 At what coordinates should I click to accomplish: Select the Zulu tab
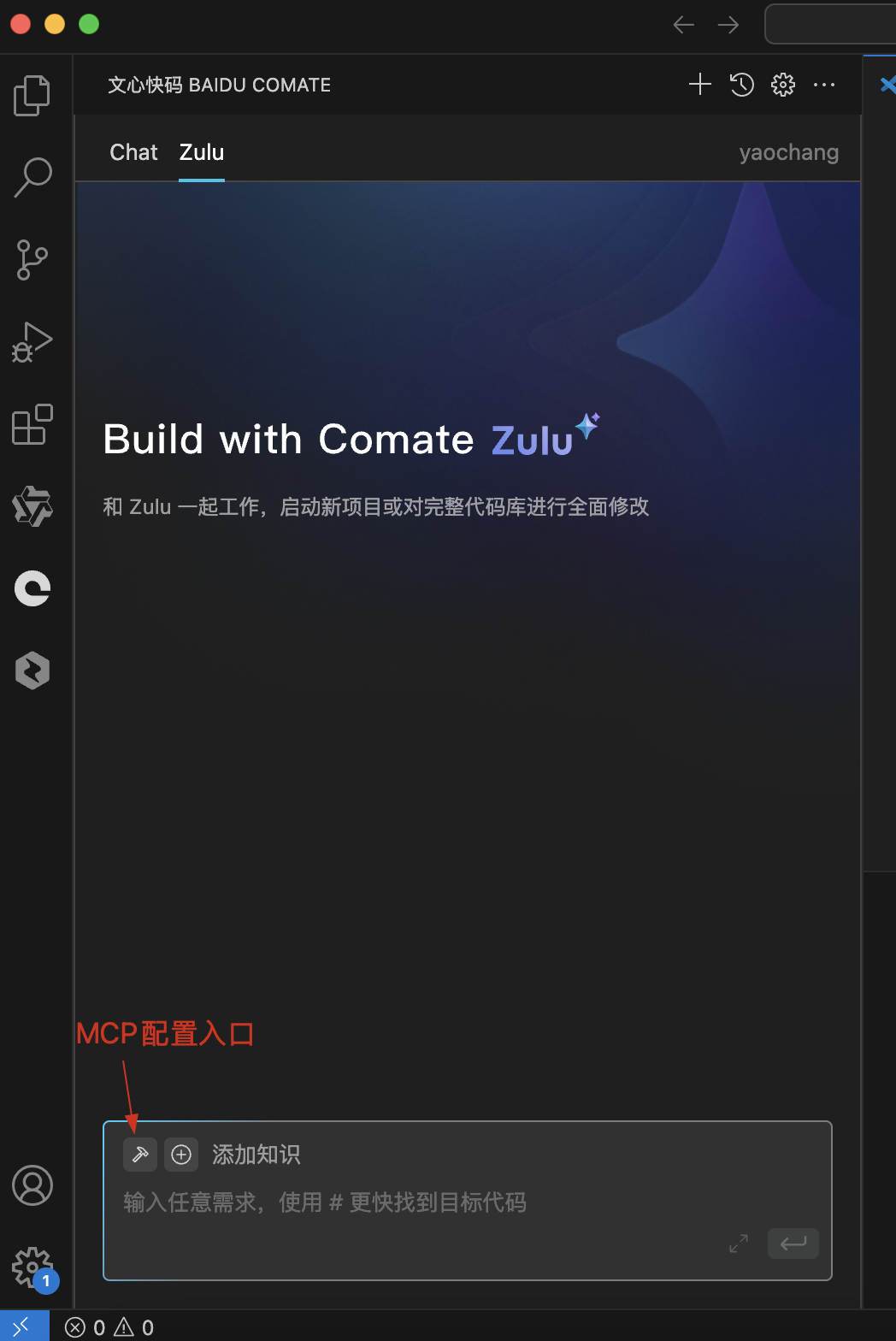(x=202, y=152)
